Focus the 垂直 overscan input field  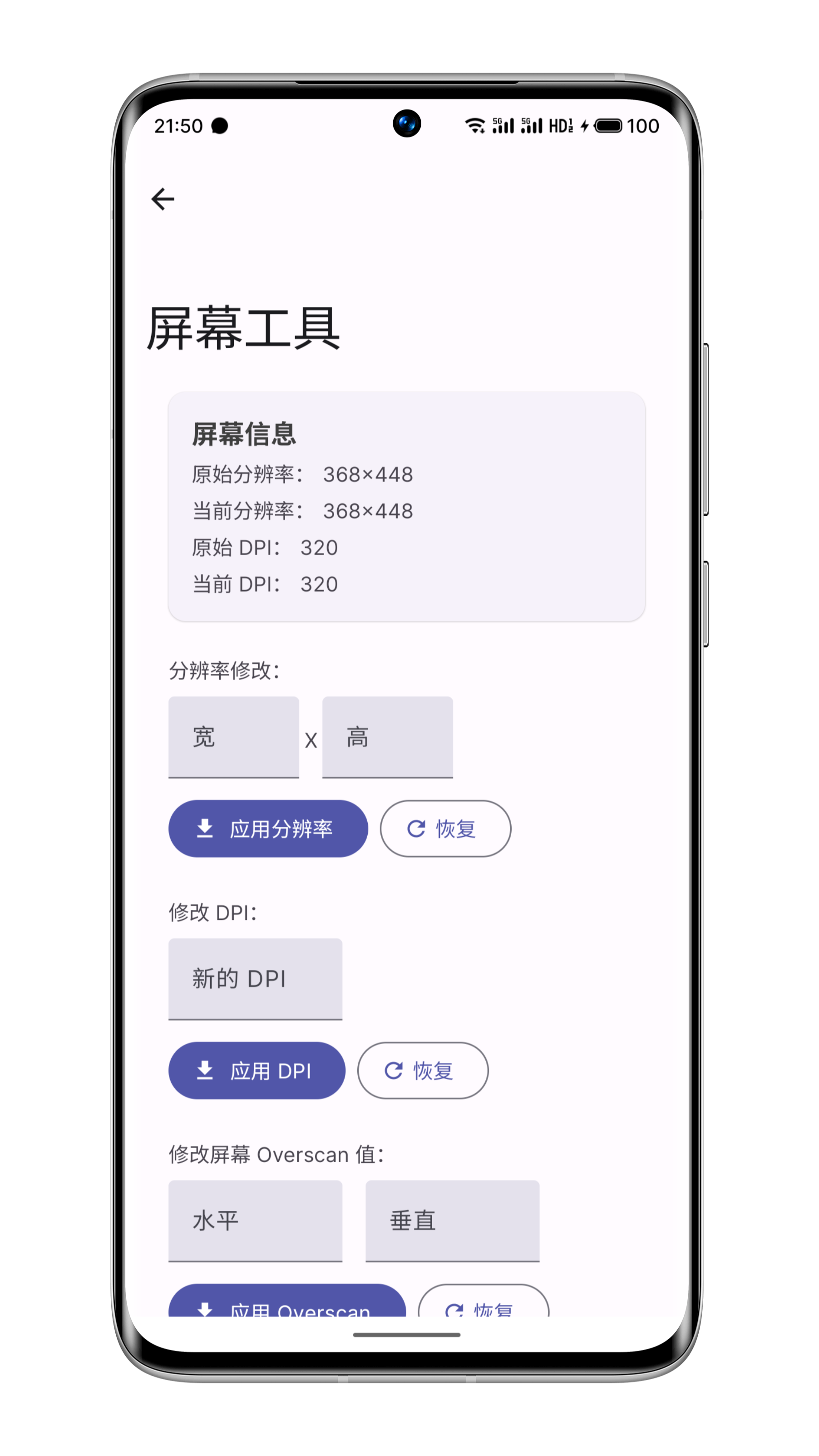click(452, 1221)
